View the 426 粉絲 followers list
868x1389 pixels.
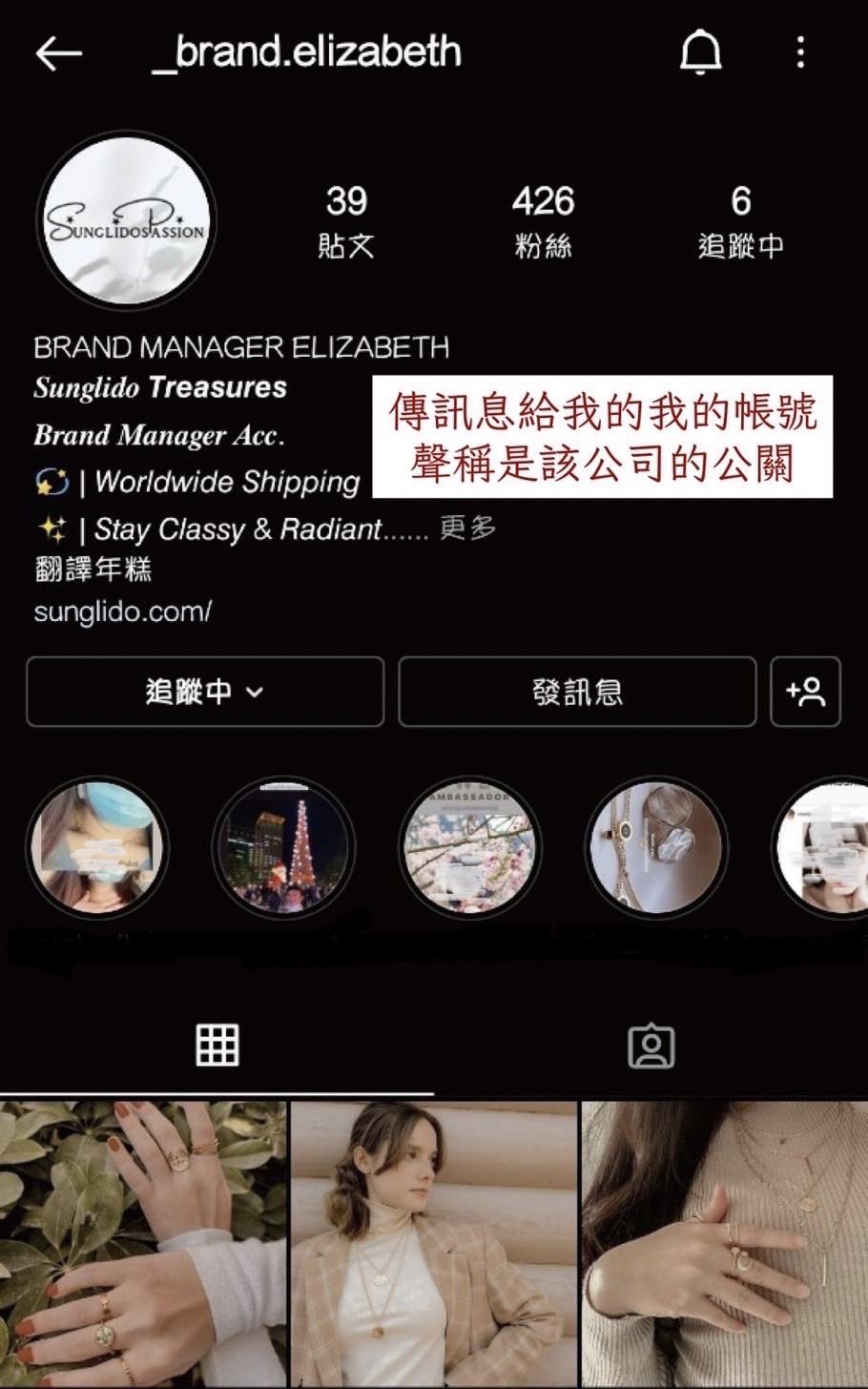(x=543, y=221)
